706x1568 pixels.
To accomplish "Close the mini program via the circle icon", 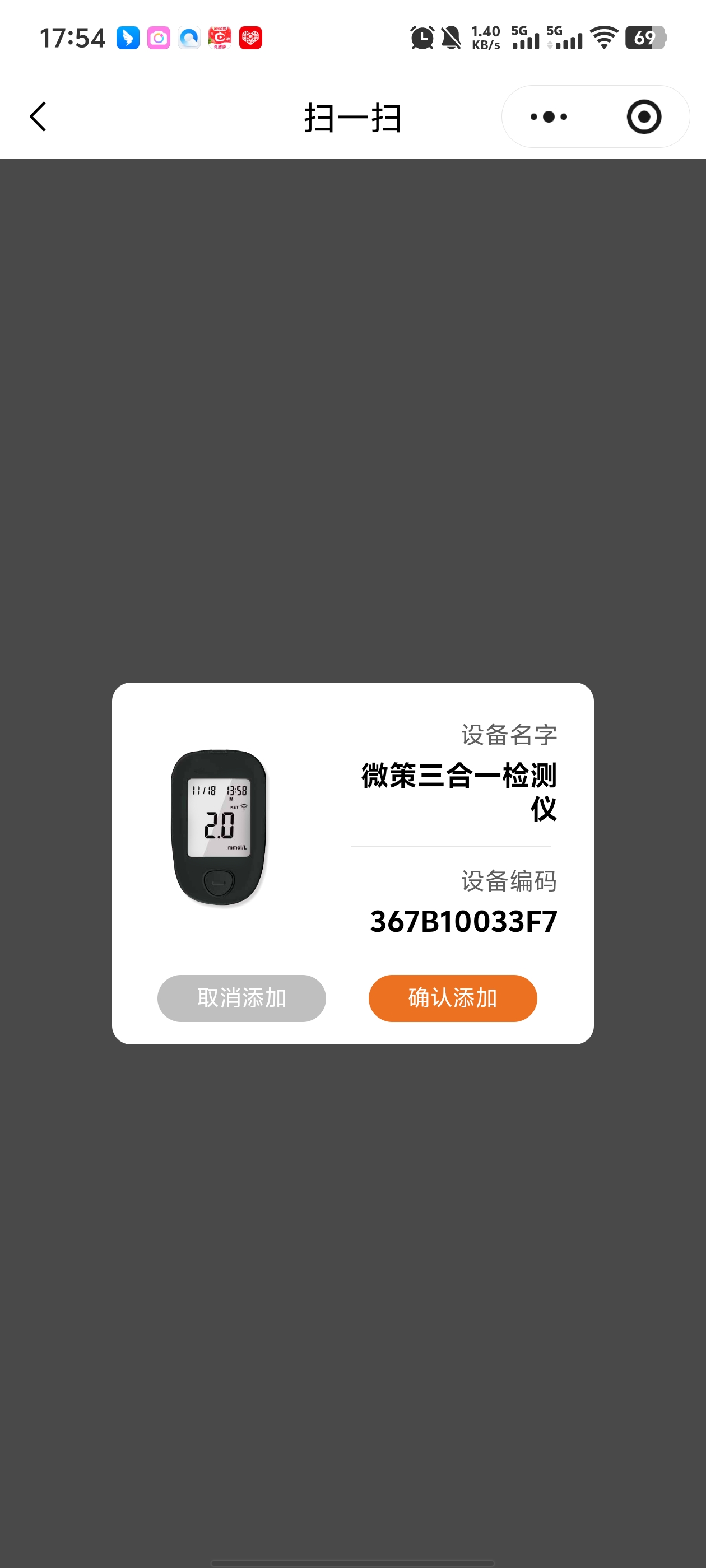I will 643,117.
